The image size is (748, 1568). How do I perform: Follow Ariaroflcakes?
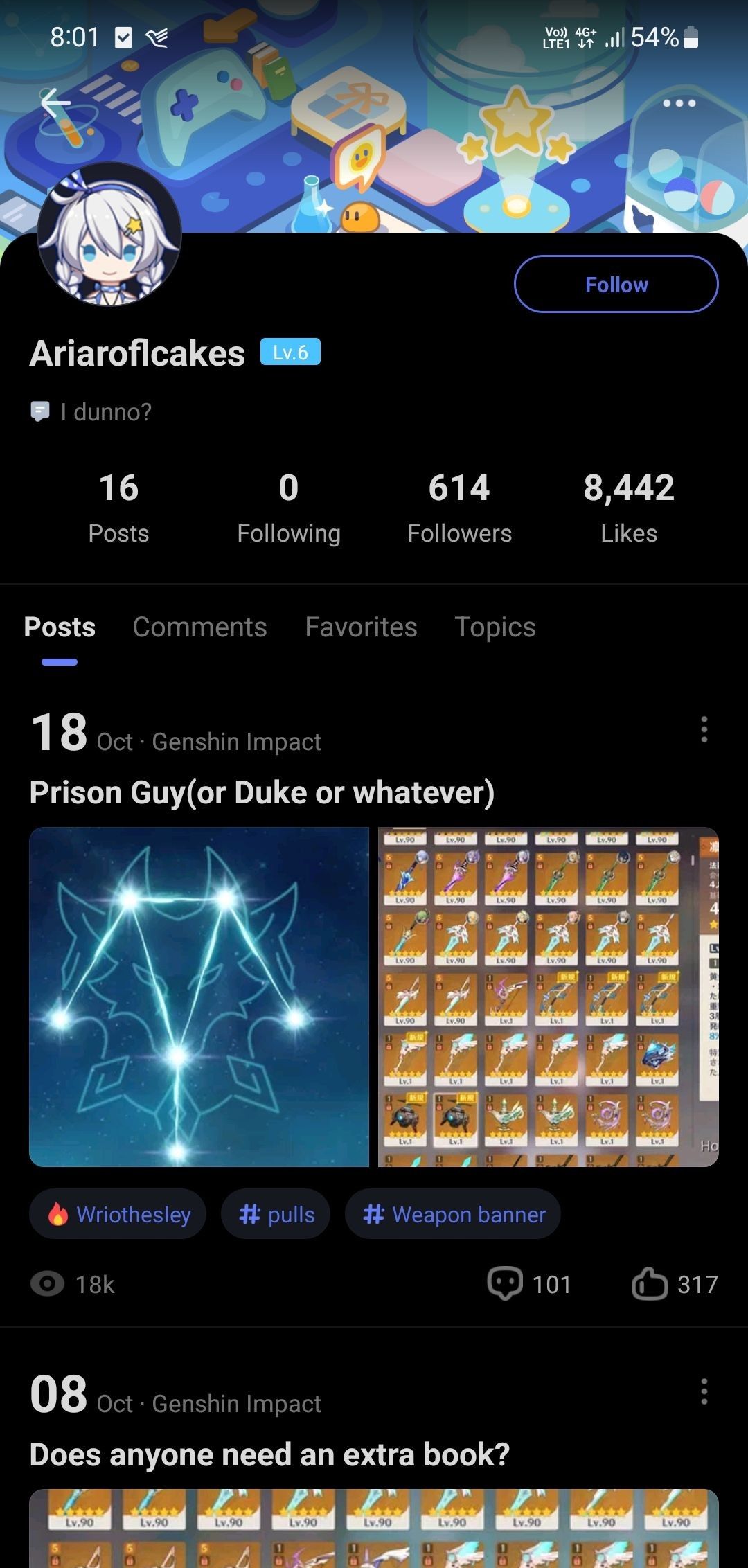tap(616, 284)
